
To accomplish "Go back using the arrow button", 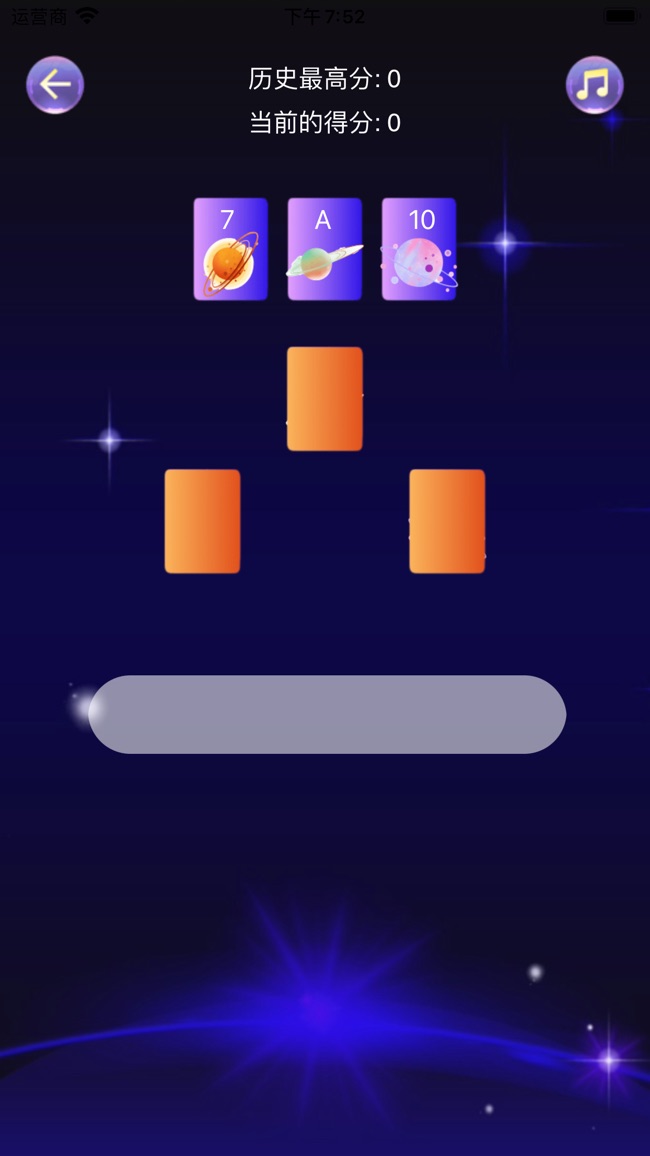I will pyautogui.click(x=55, y=85).
